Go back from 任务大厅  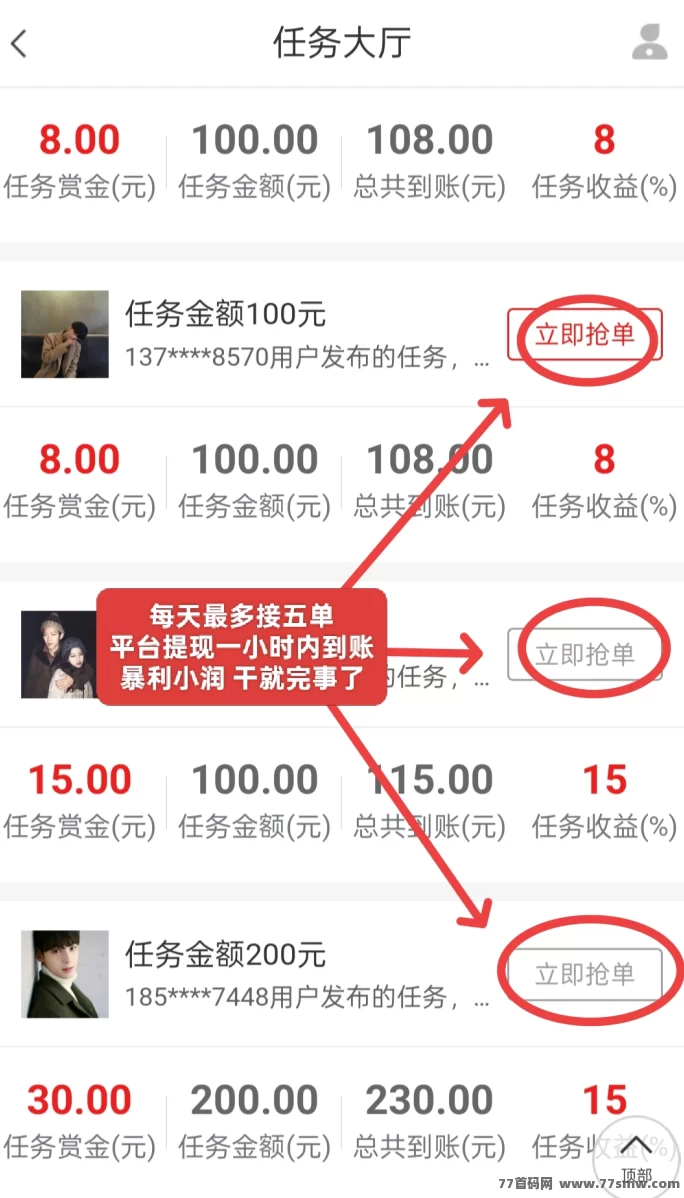coord(20,44)
